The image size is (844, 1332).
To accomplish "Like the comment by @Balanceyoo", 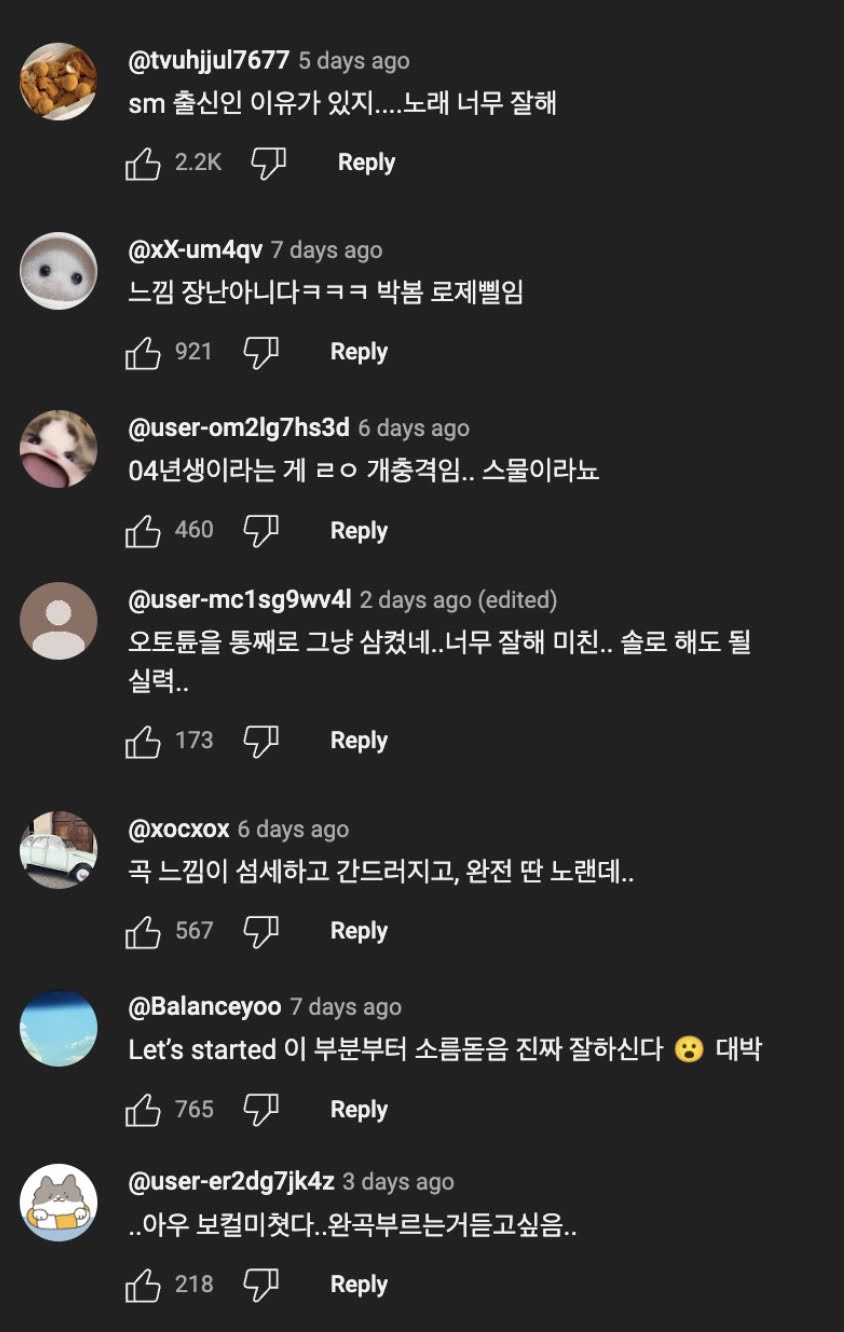I will coord(143,1110).
